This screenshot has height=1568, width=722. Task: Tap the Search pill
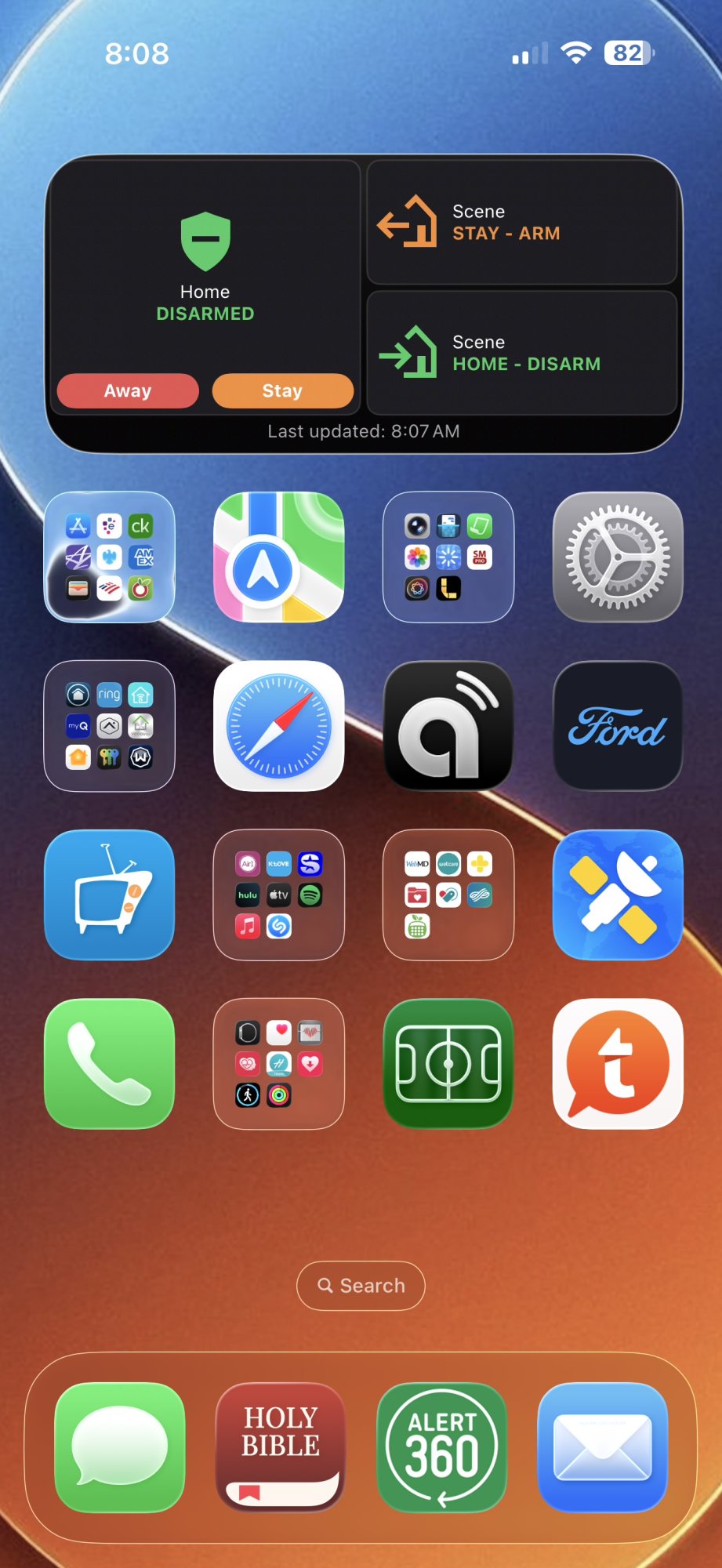coord(361,1286)
